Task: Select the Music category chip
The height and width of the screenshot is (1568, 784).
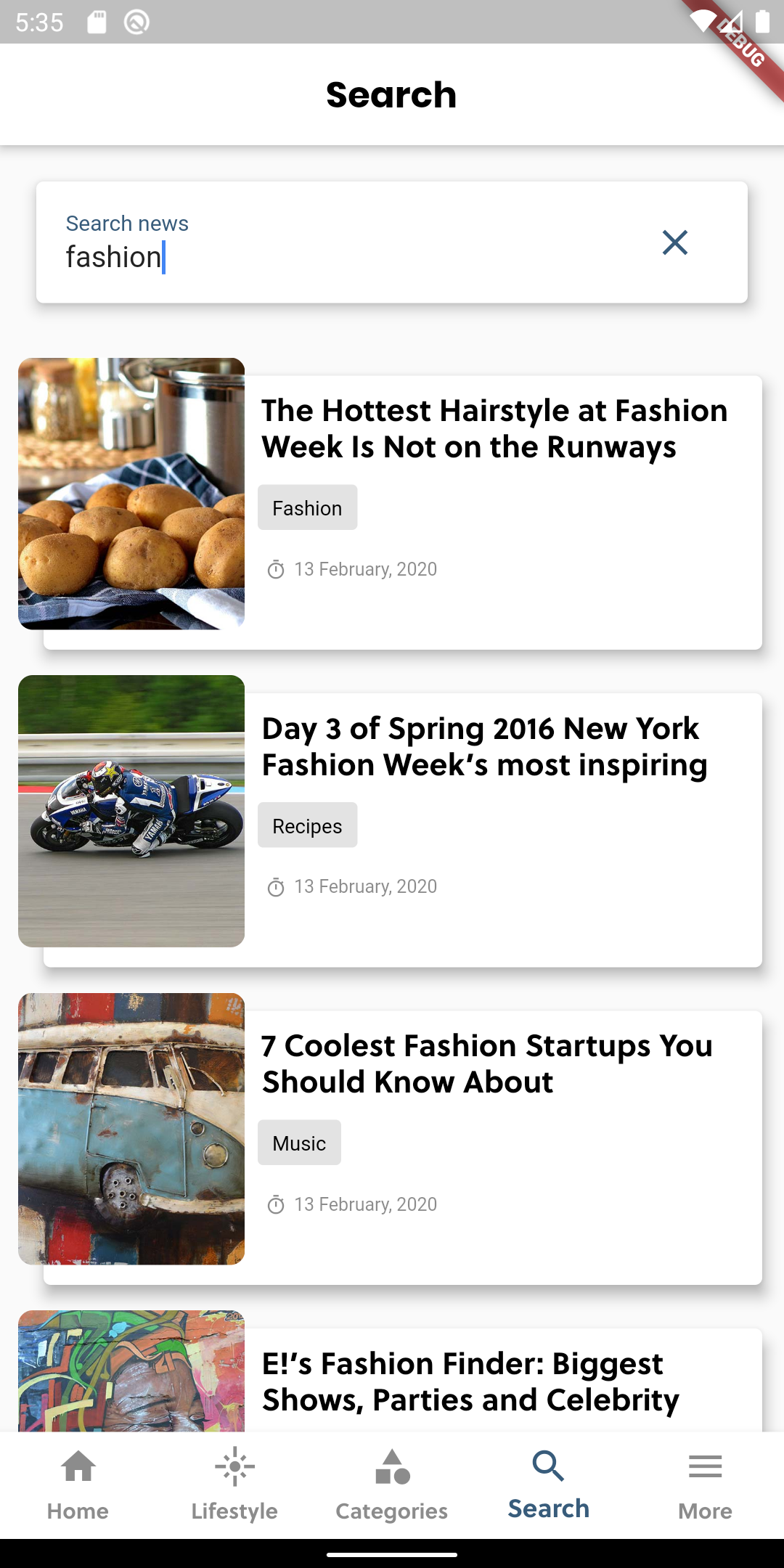Action: 299,1143
